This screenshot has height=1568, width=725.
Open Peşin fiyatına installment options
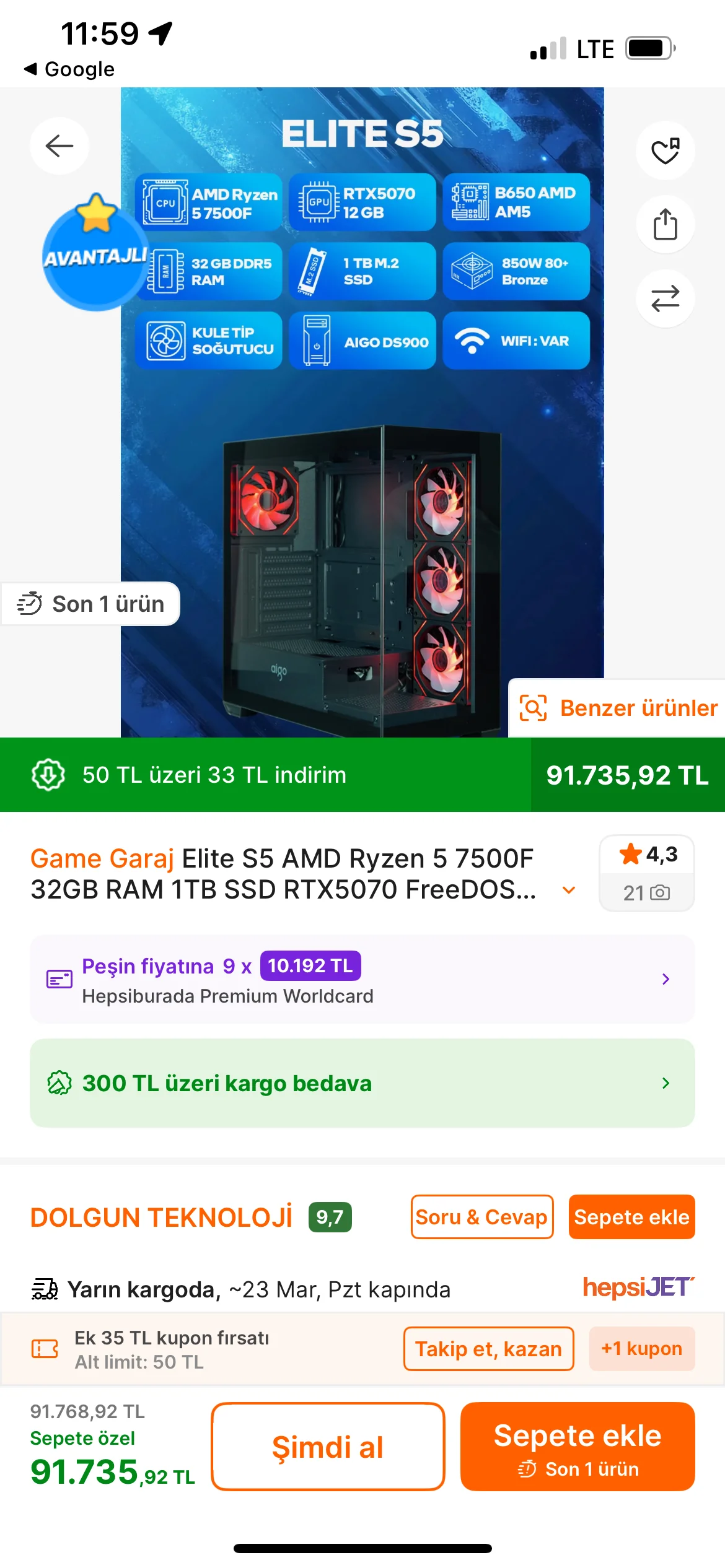362,979
